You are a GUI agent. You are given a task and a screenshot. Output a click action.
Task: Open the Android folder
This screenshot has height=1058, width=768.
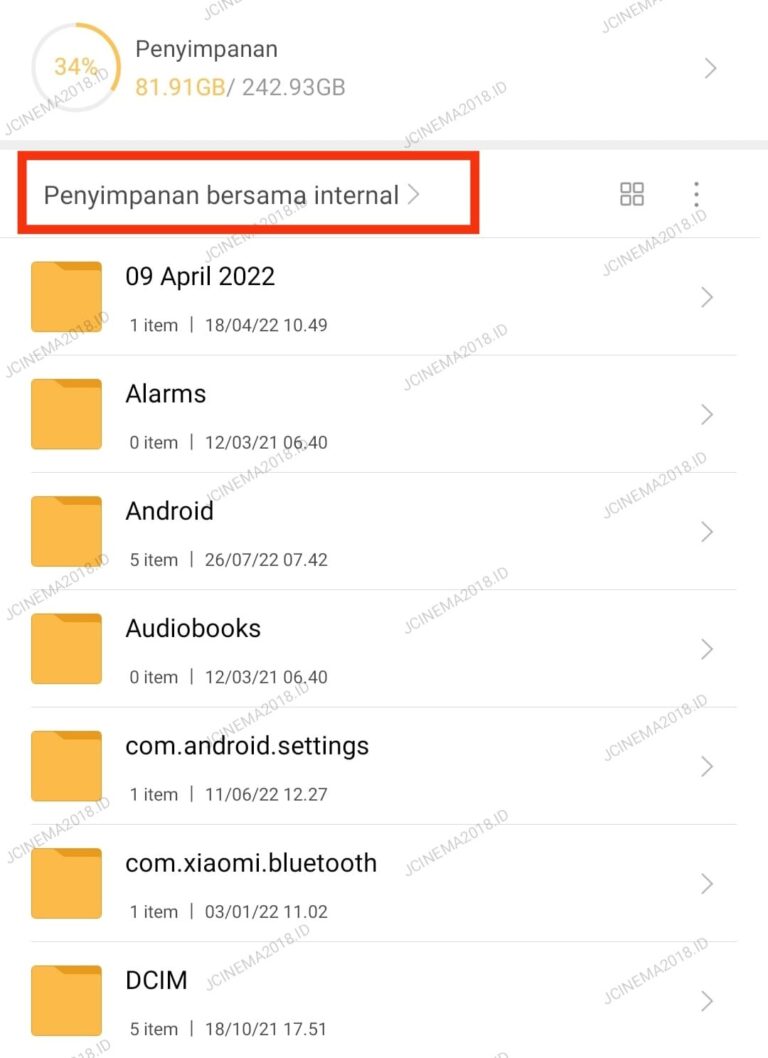384,531
